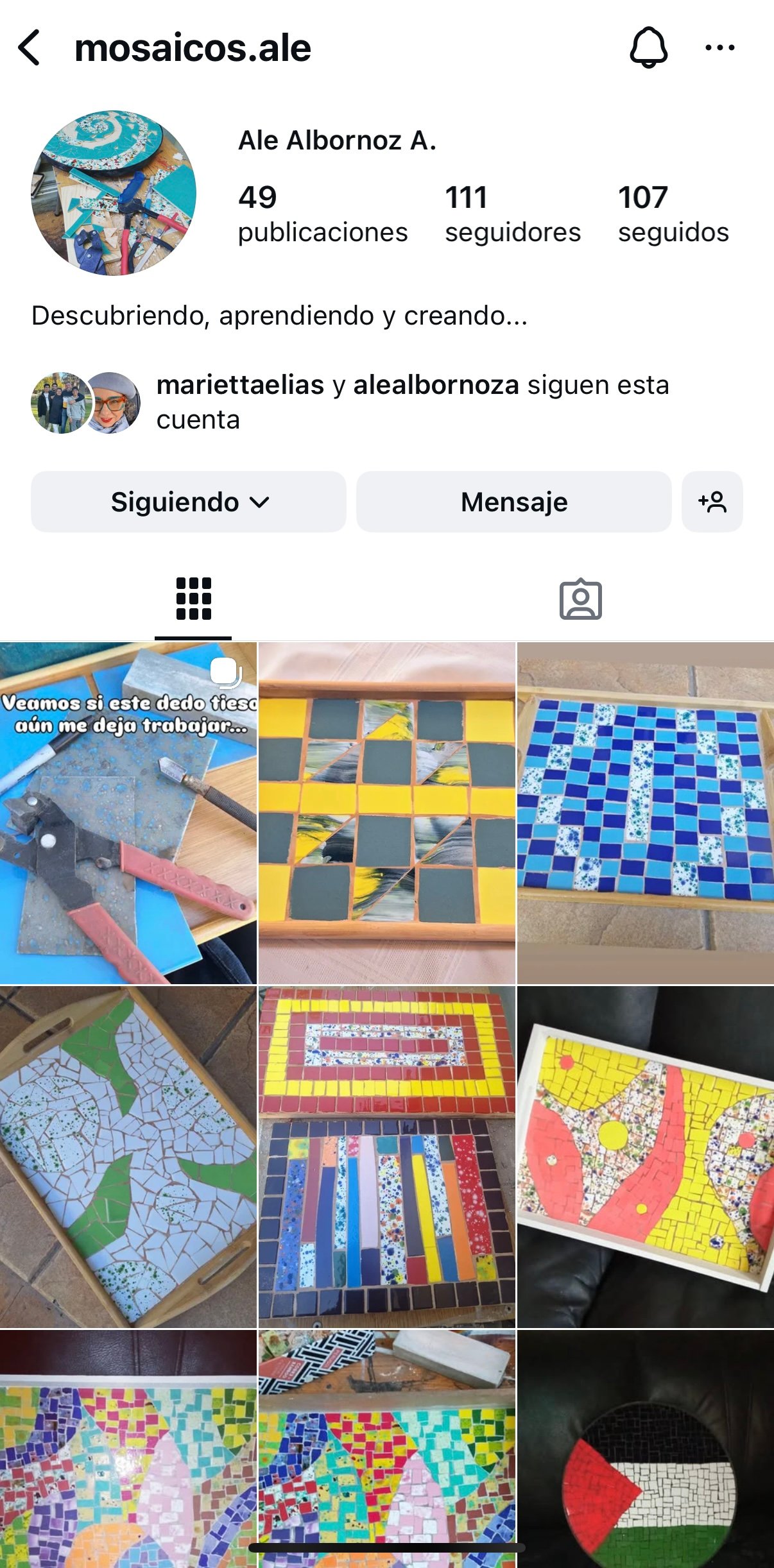This screenshot has height=1568, width=774.
Task: Tap Mensaje to send a message
Action: pyautogui.click(x=513, y=502)
